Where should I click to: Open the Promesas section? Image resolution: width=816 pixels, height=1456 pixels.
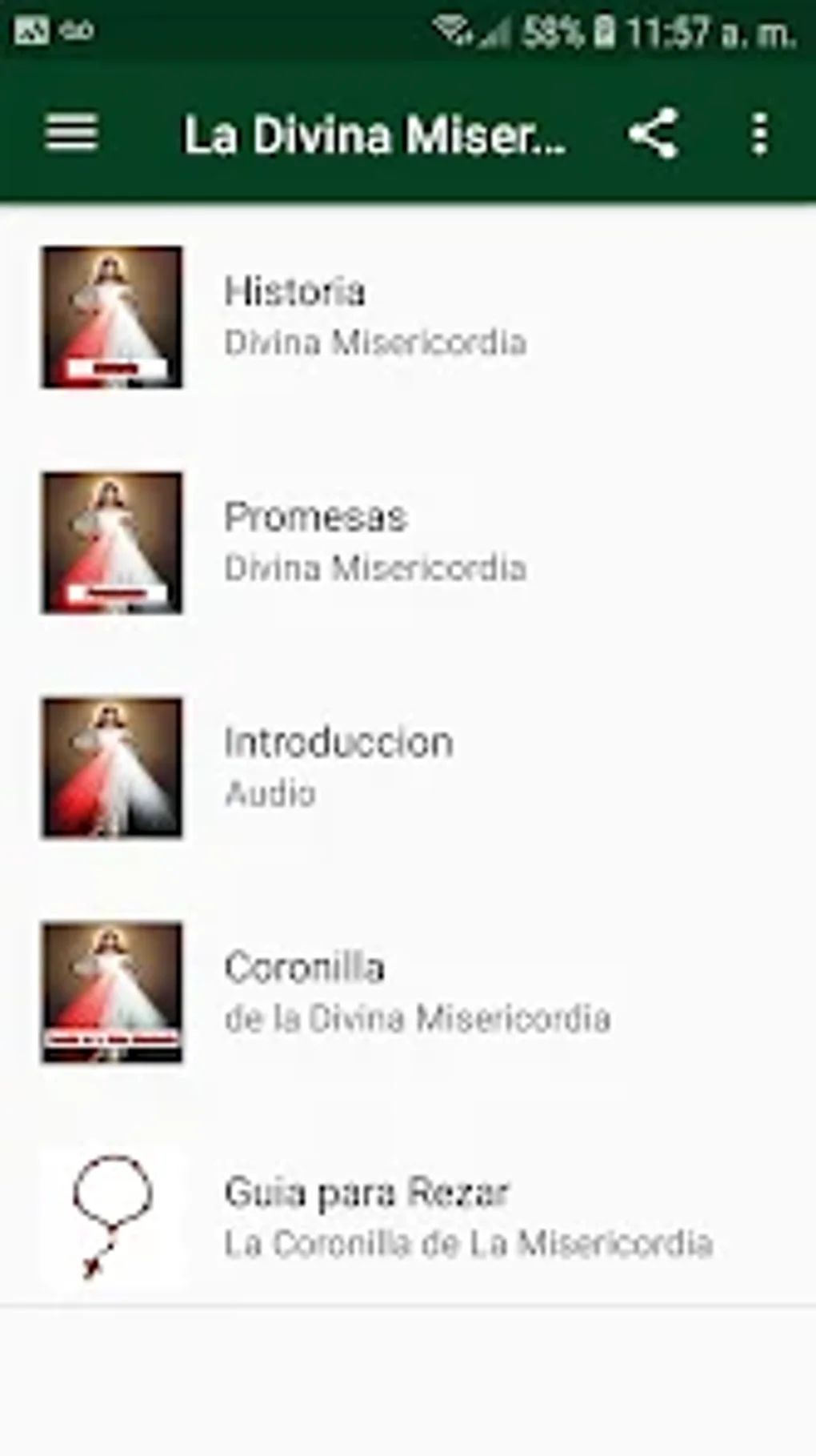315,518
